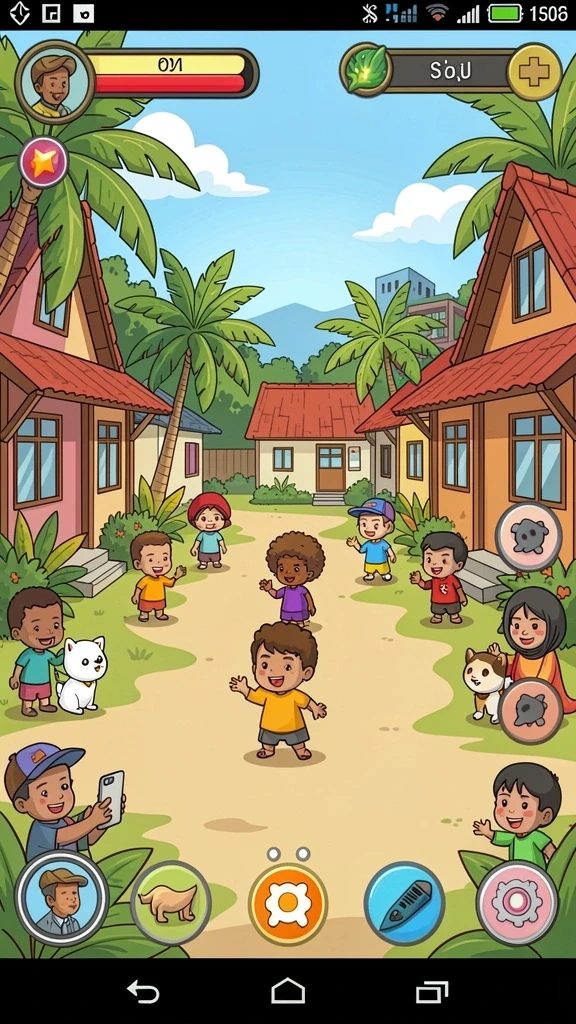Open the character portrait button in the bottom bar
576x1024 pixels.
coord(62,899)
